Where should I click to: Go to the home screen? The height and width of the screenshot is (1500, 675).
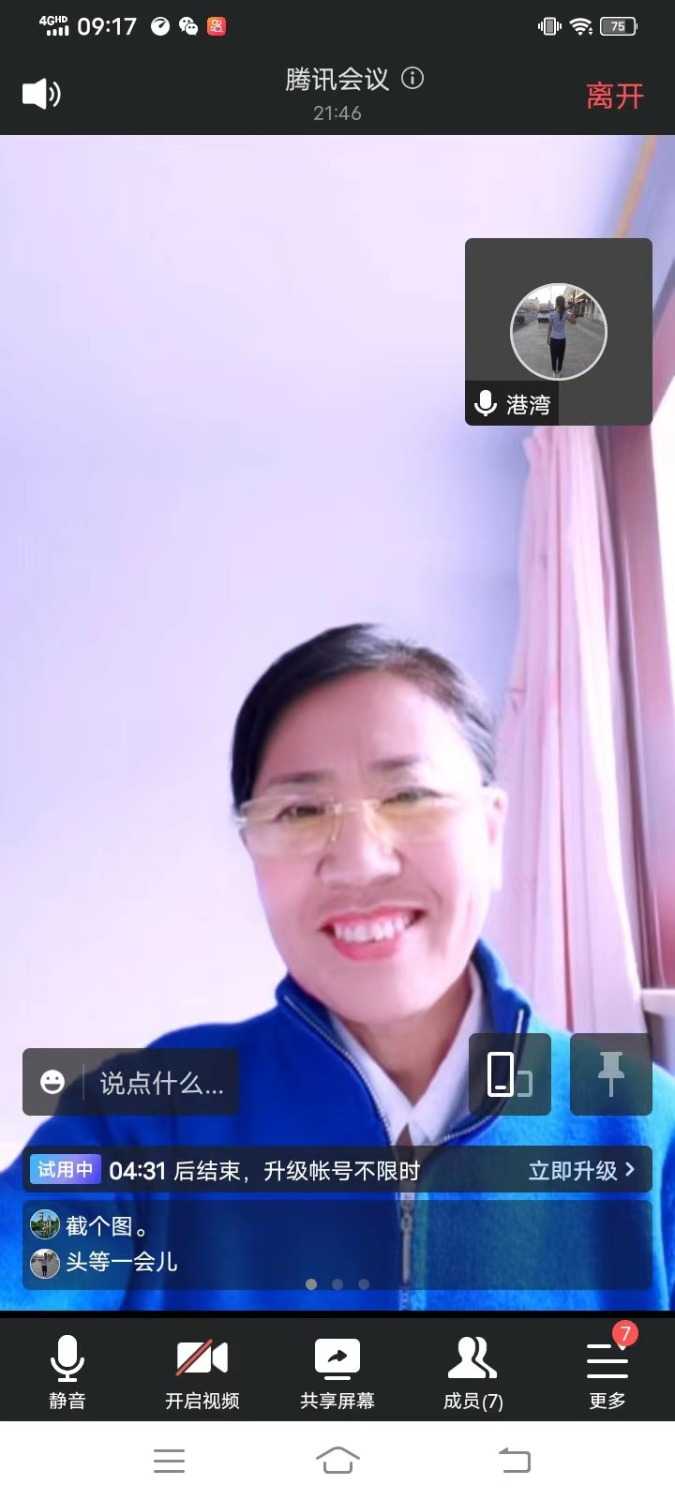coord(337,1461)
